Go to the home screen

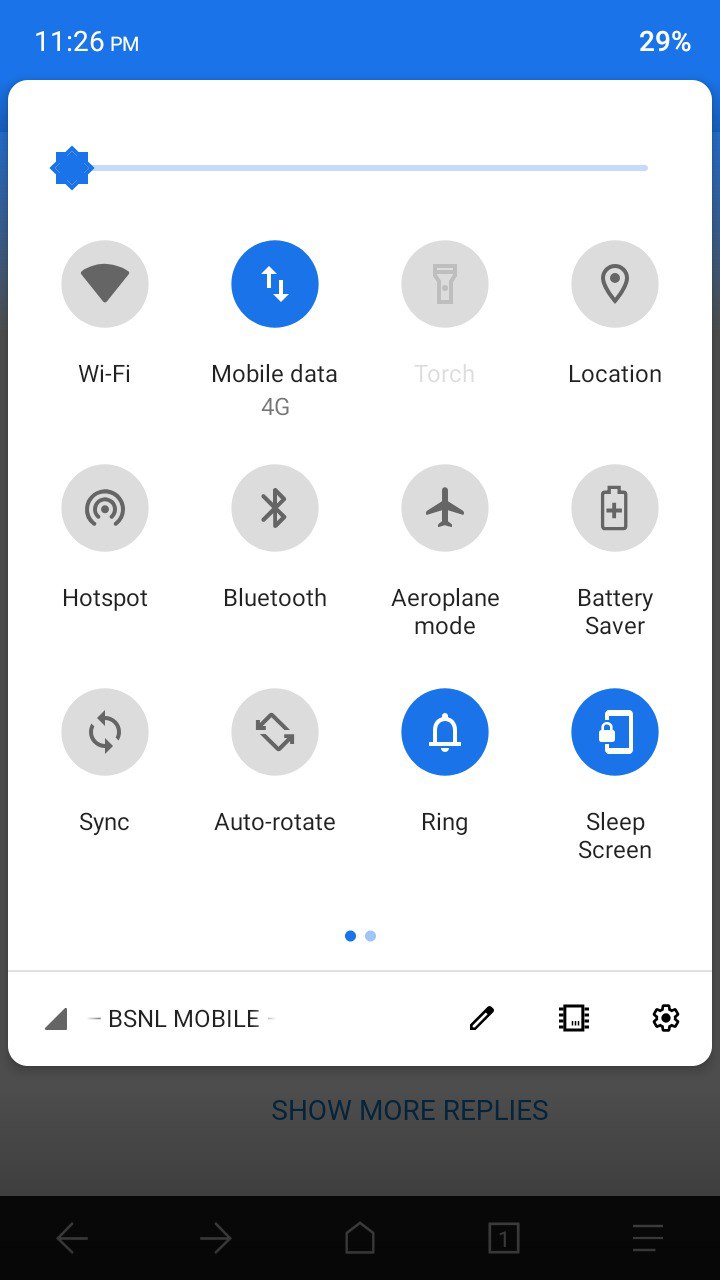[360, 1239]
